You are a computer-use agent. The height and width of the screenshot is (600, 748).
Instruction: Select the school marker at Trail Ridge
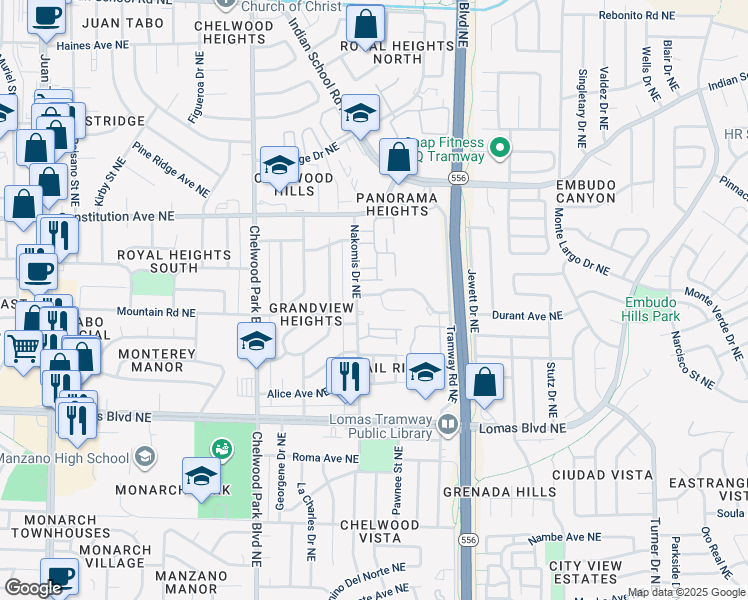coord(426,371)
